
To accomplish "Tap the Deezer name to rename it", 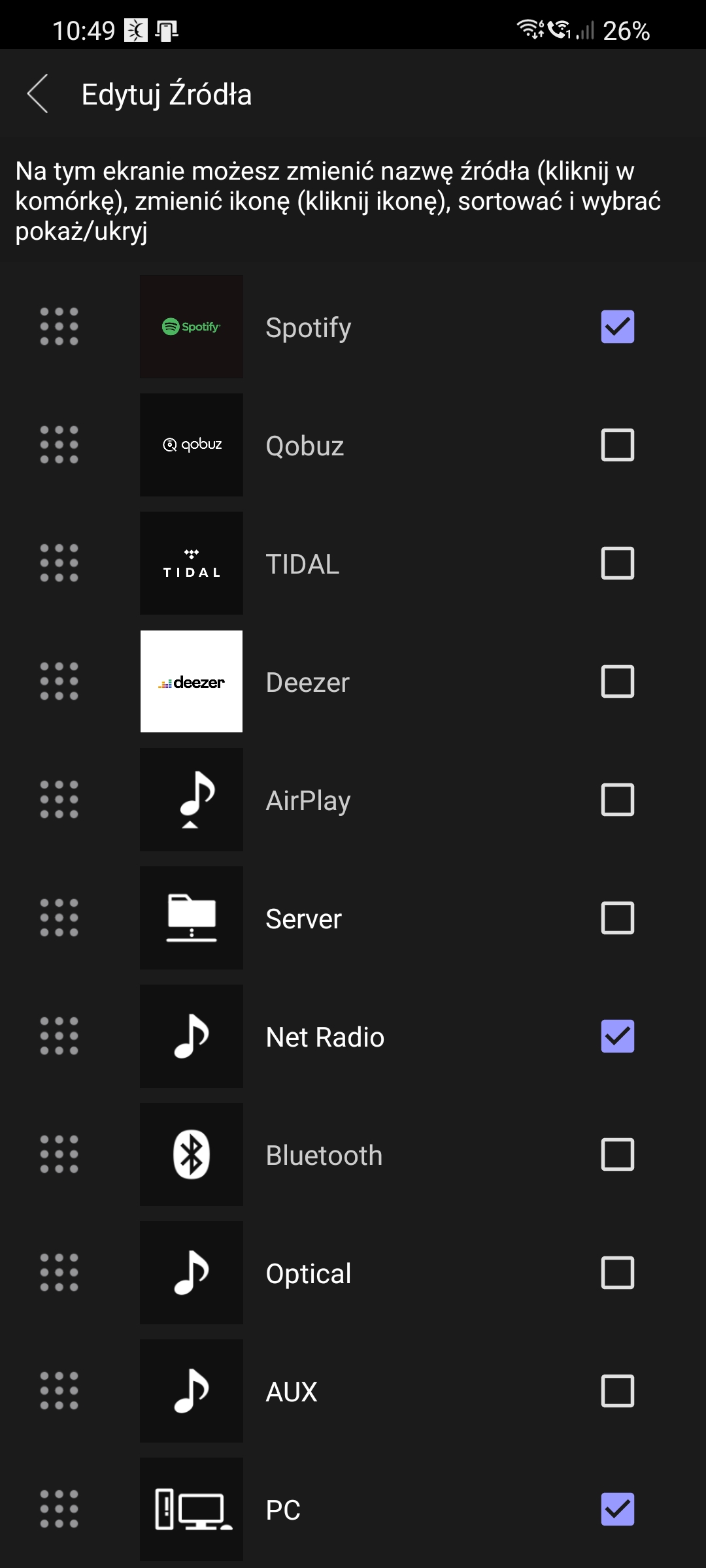I will (x=307, y=681).
